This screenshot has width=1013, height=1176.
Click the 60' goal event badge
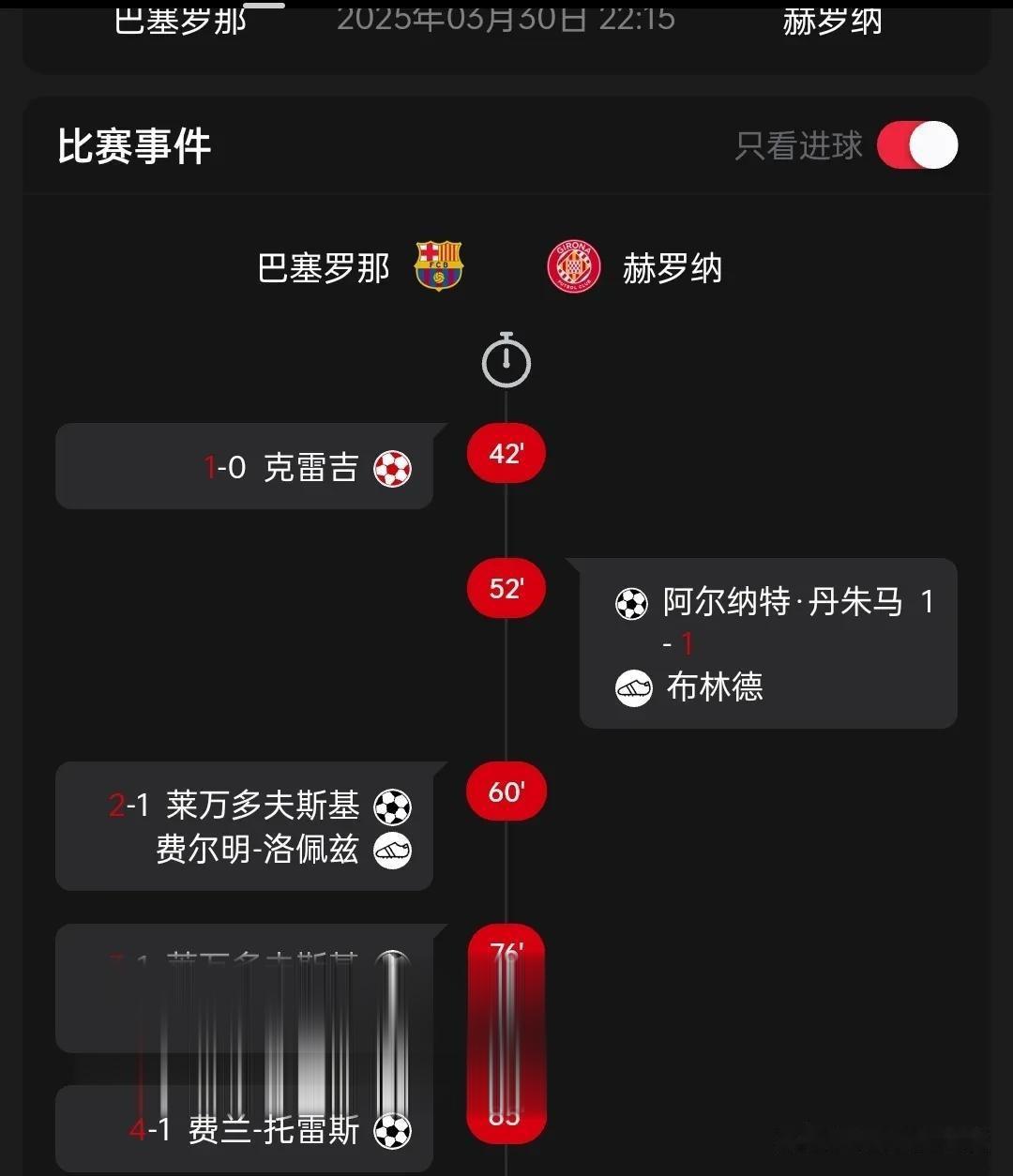point(506,791)
